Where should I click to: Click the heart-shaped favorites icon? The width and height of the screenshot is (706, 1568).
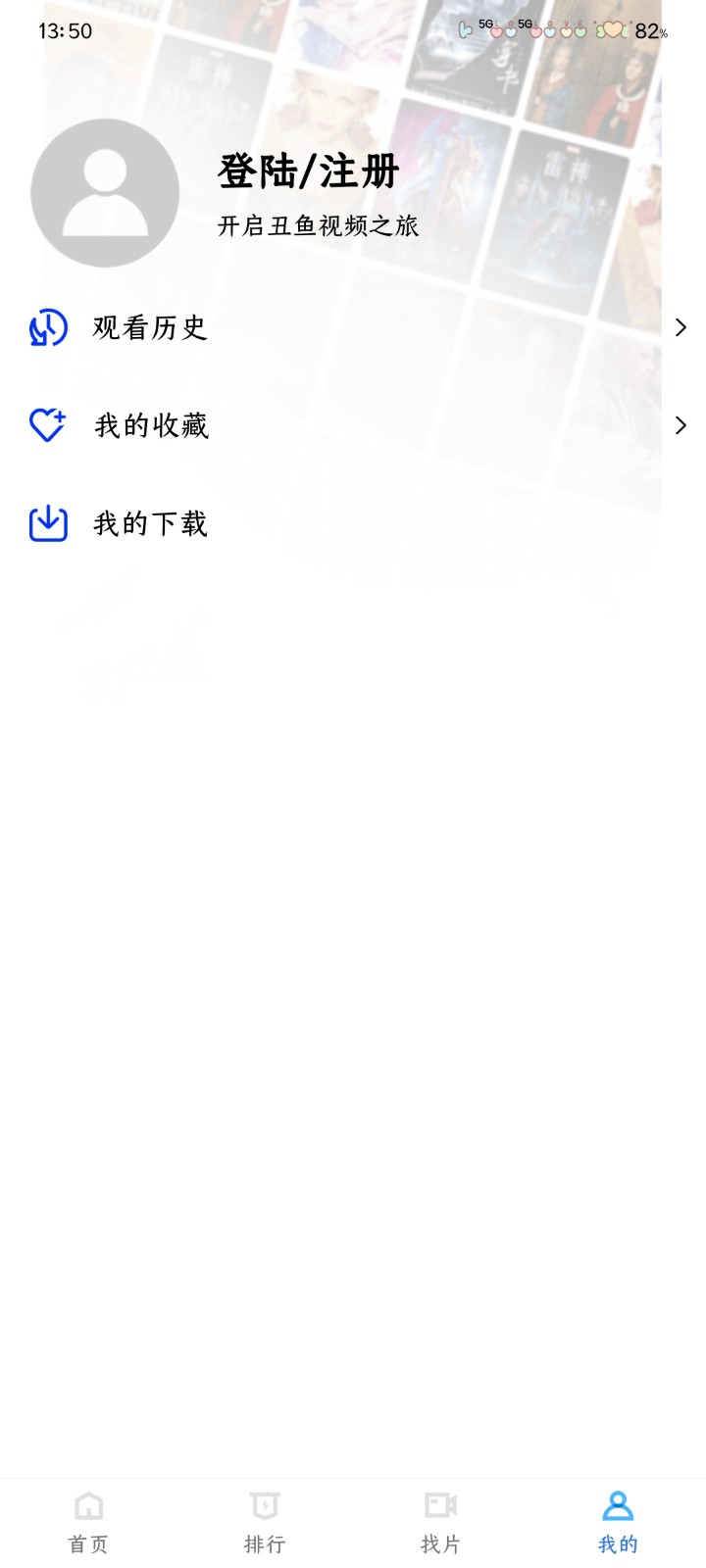click(46, 424)
